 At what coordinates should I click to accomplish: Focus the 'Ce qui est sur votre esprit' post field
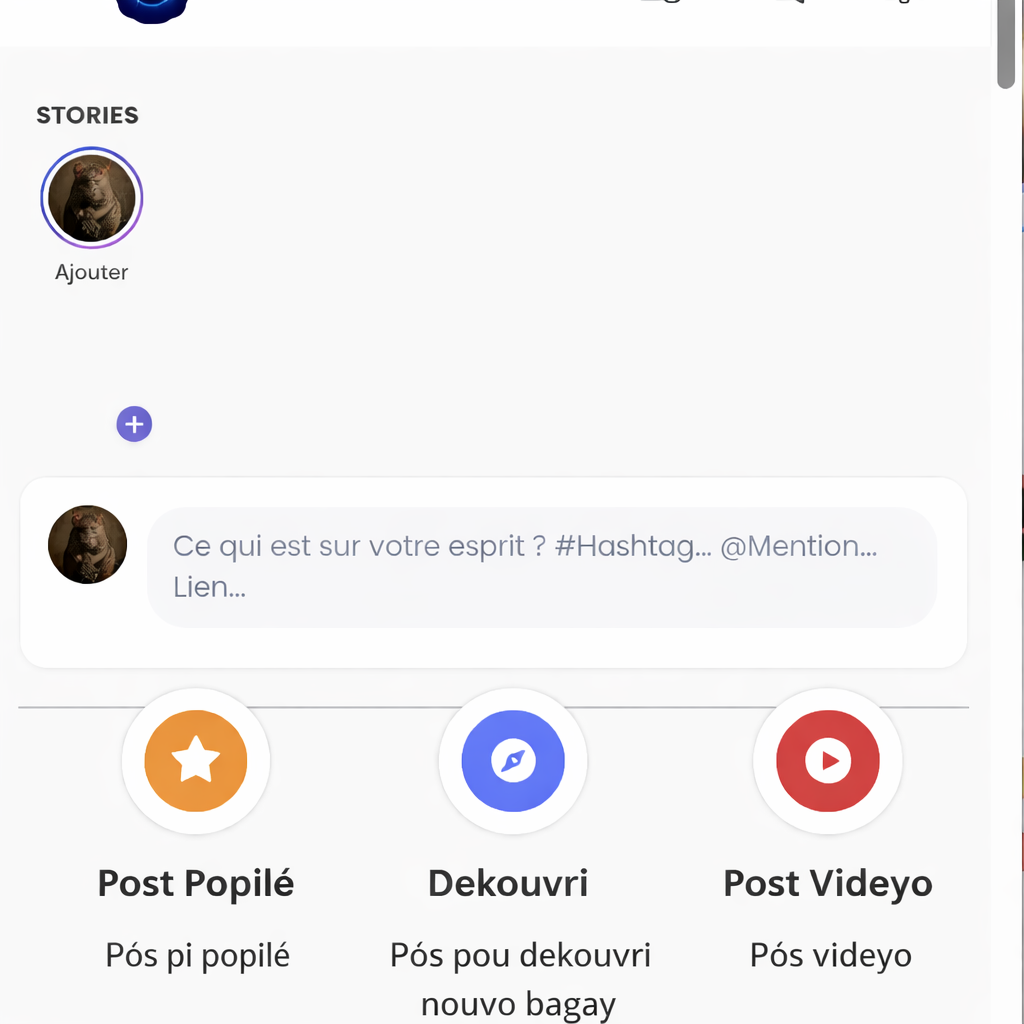(x=541, y=567)
